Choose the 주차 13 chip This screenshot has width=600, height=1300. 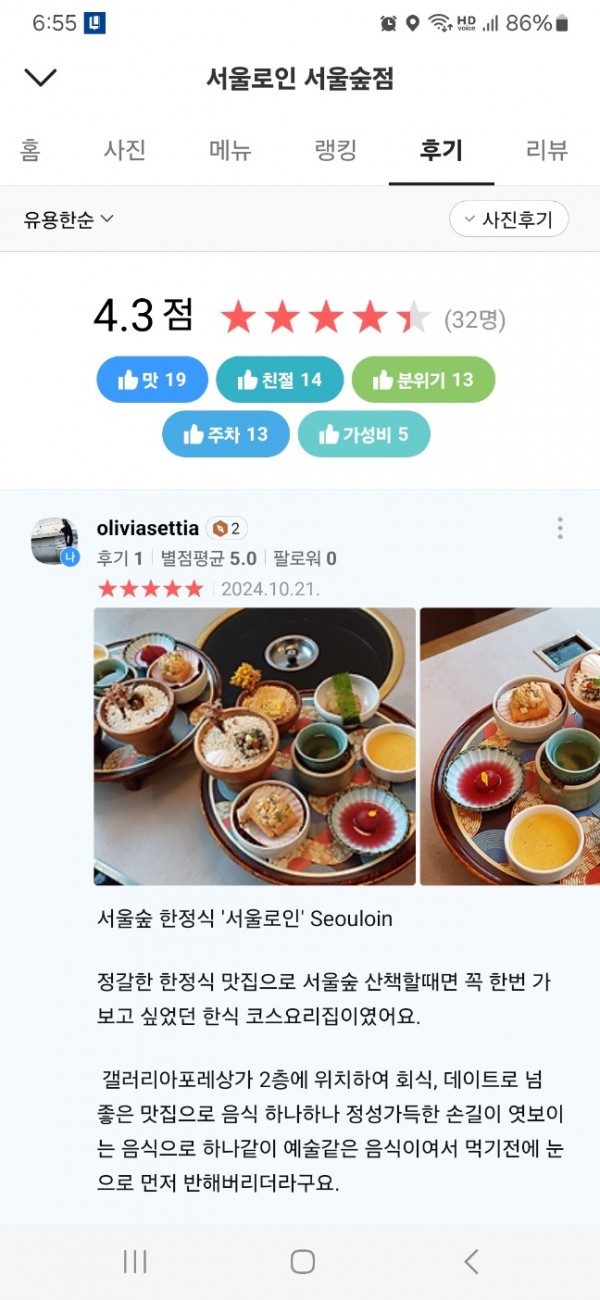click(x=226, y=434)
